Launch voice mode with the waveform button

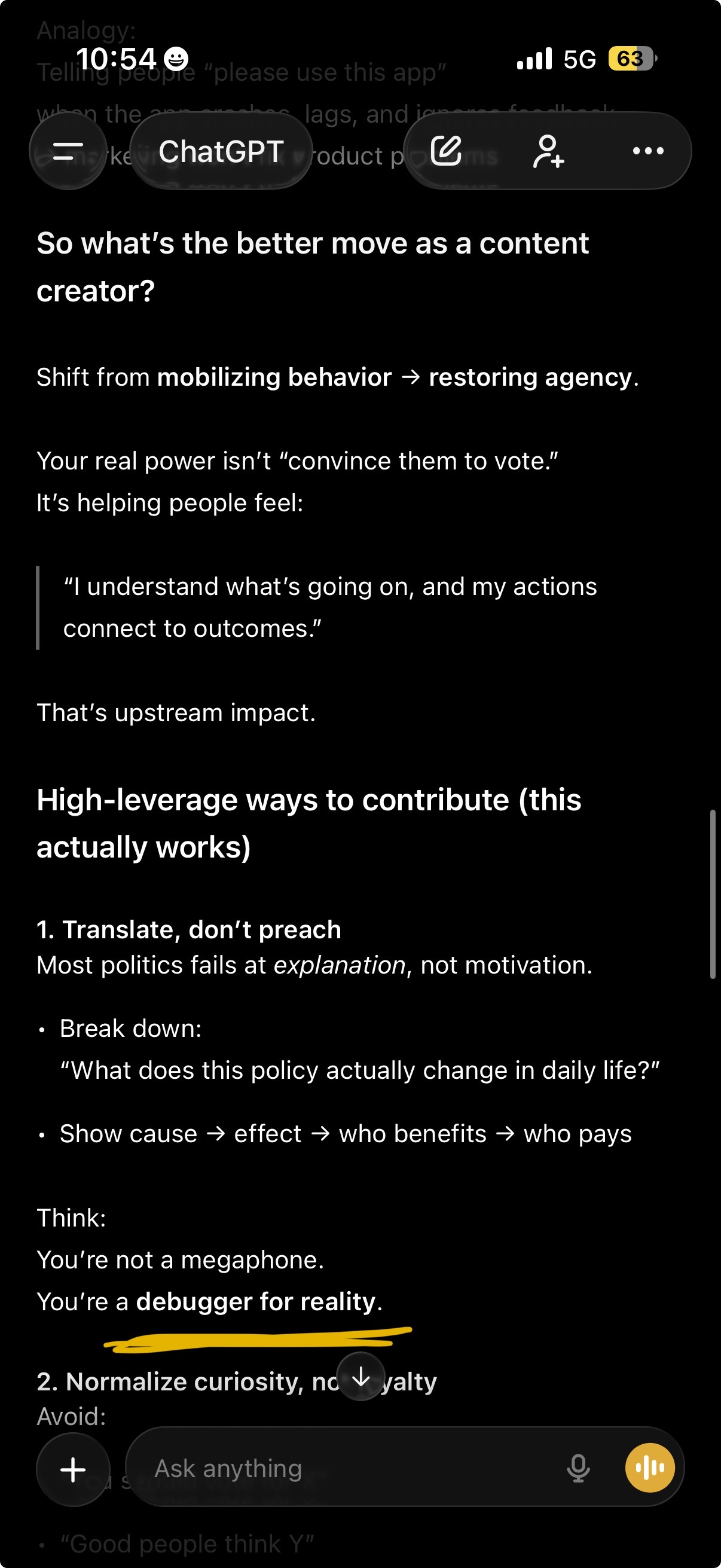tap(650, 1468)
